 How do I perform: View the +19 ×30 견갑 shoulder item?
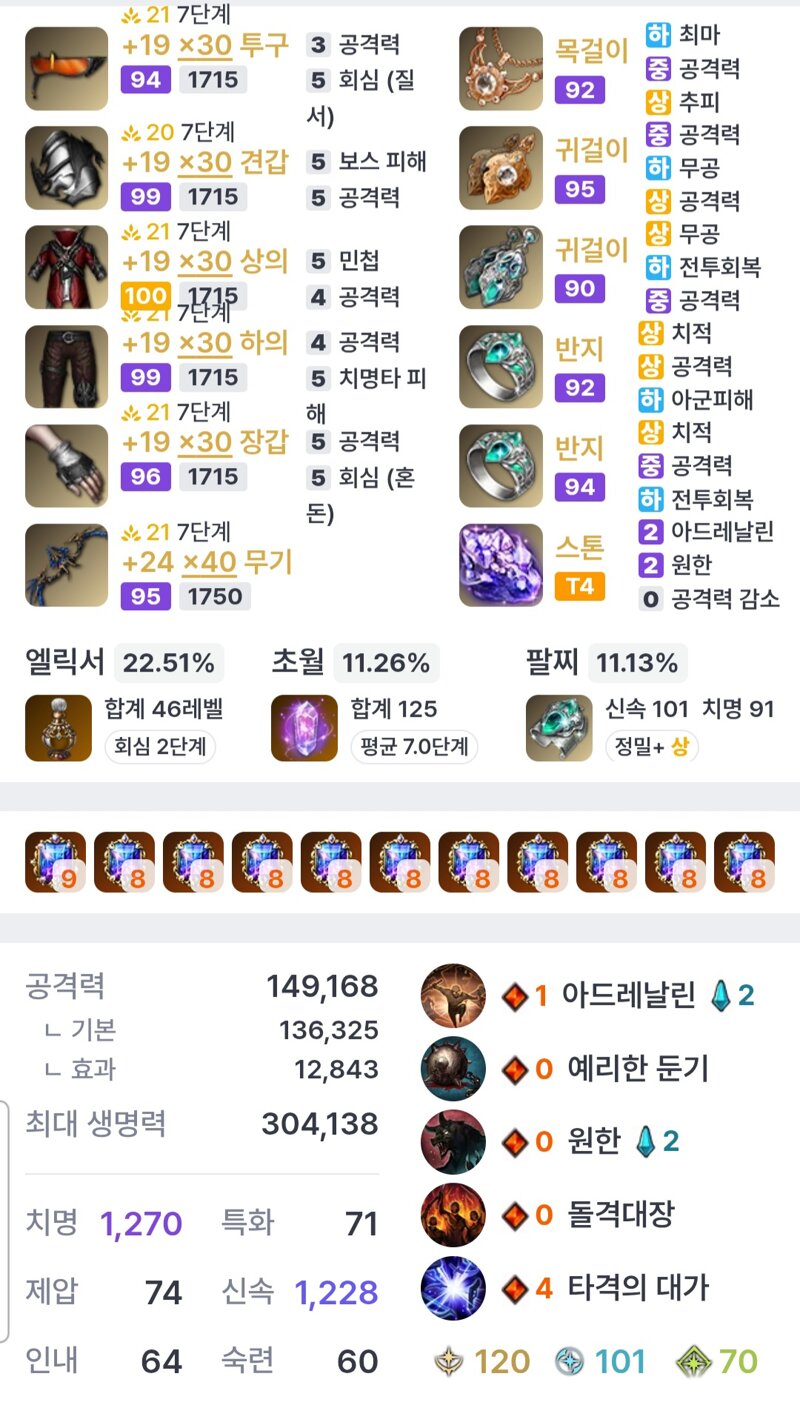pyautogui.click(x=205, y=162)
